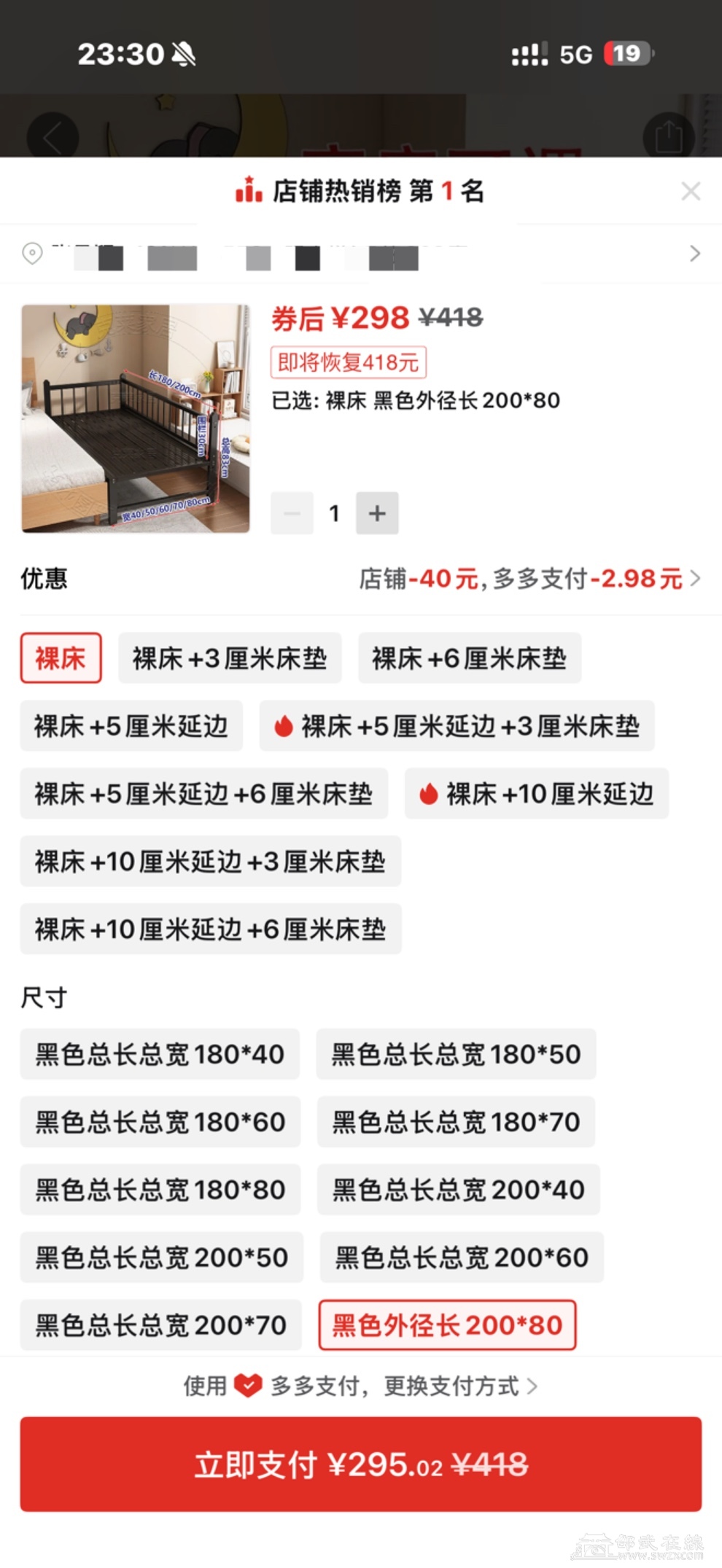Increase quantity with the plus button
722x1568 pixels.
pyautogui.click(x=377, y=513)
